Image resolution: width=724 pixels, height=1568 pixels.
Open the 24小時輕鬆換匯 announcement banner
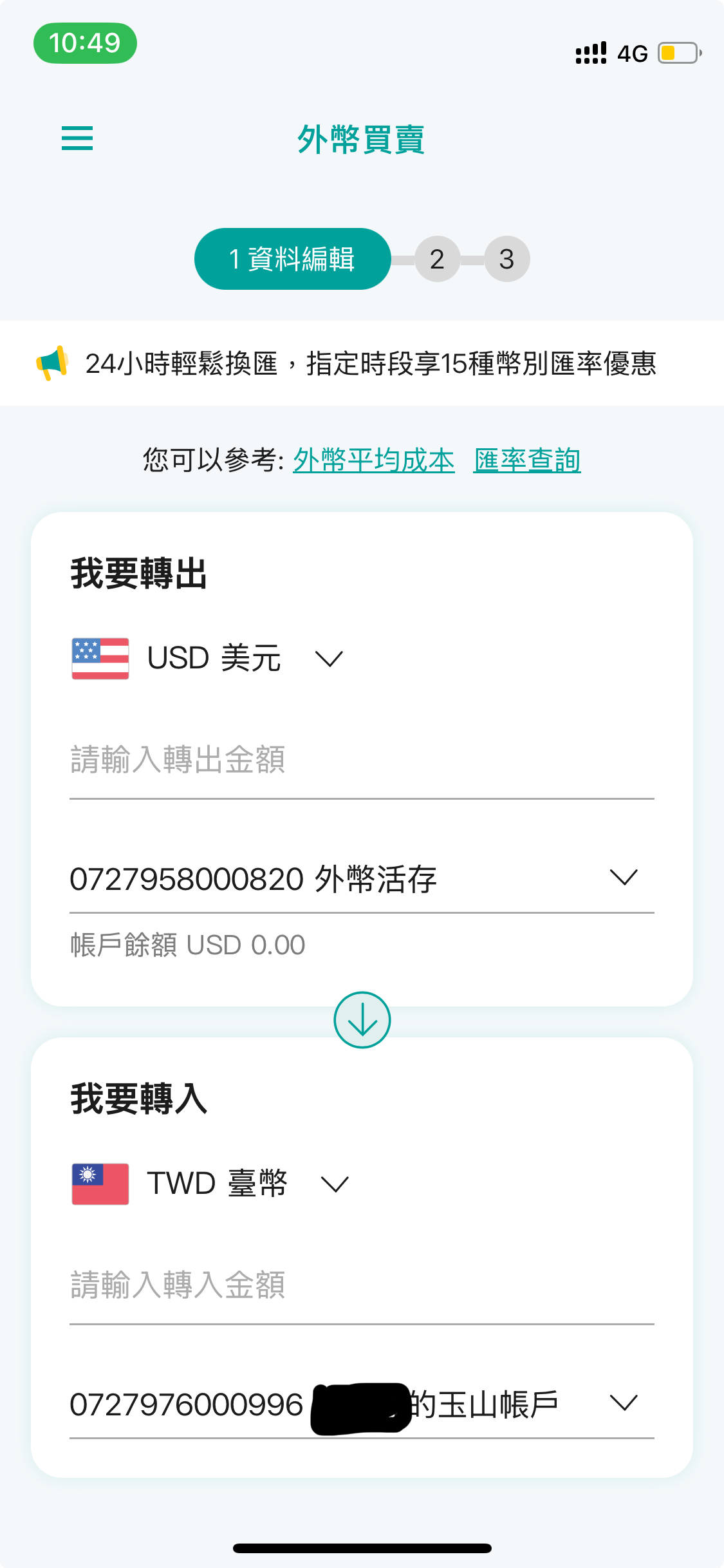tap(362, 363)
